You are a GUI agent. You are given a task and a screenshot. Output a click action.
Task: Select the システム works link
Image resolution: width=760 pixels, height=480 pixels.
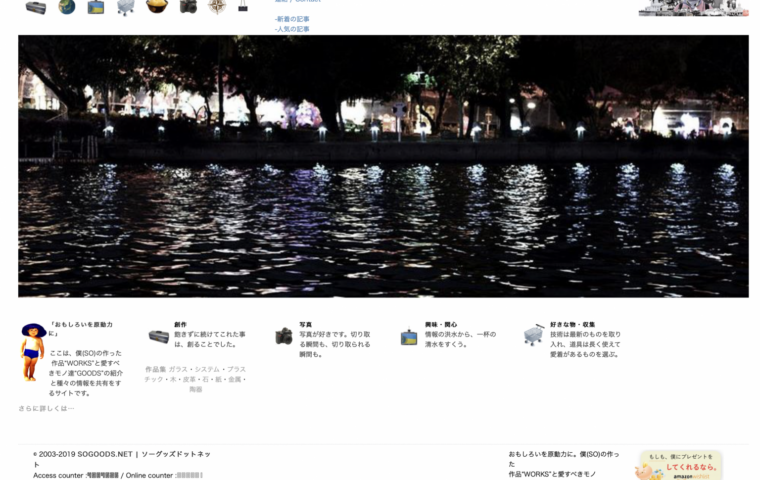[209, 369]
